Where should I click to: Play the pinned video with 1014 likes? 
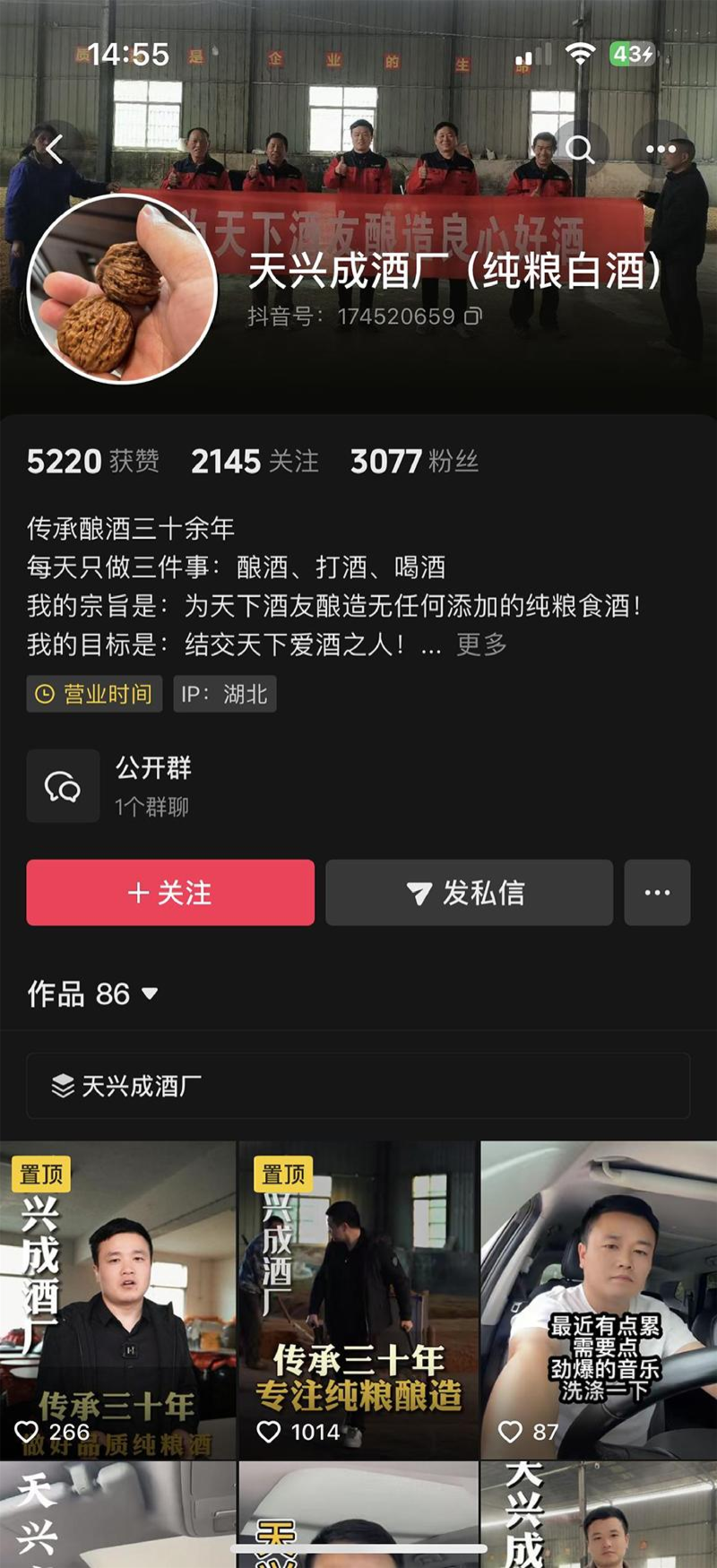click(358, 1300)
